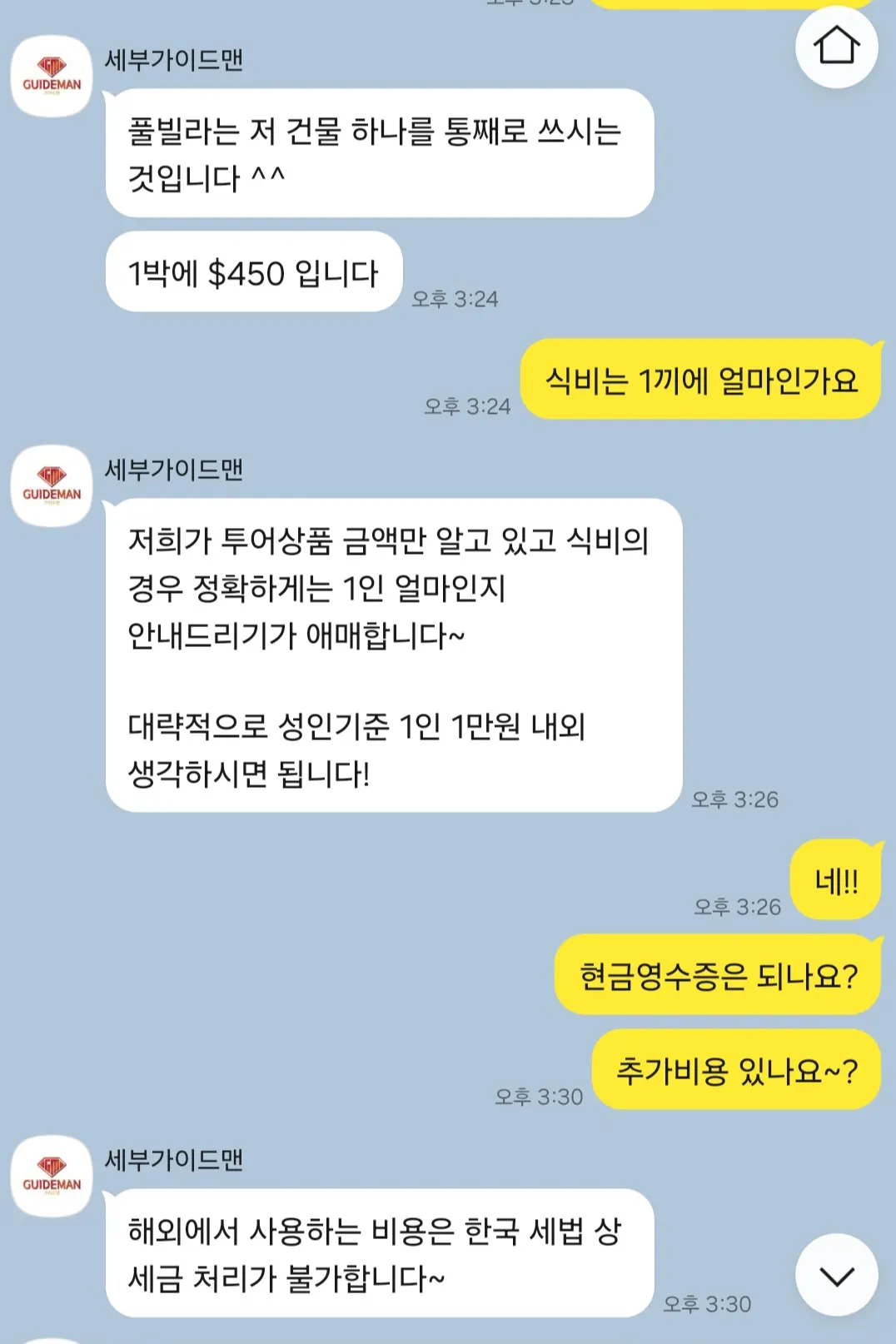
Task: Tap the home icon button
Action: tap(836, 46)
